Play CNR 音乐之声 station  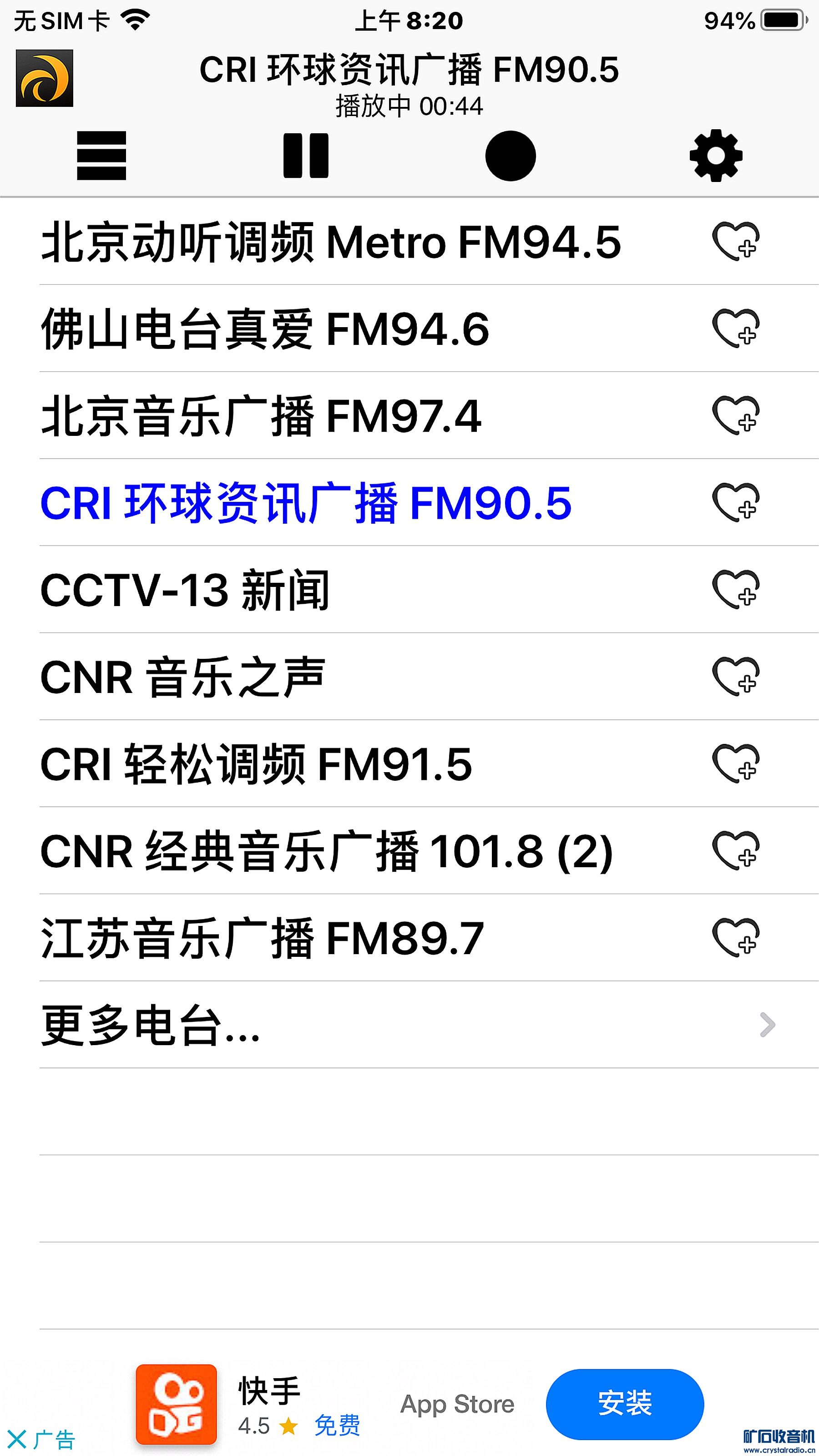(x=182, y=677)
